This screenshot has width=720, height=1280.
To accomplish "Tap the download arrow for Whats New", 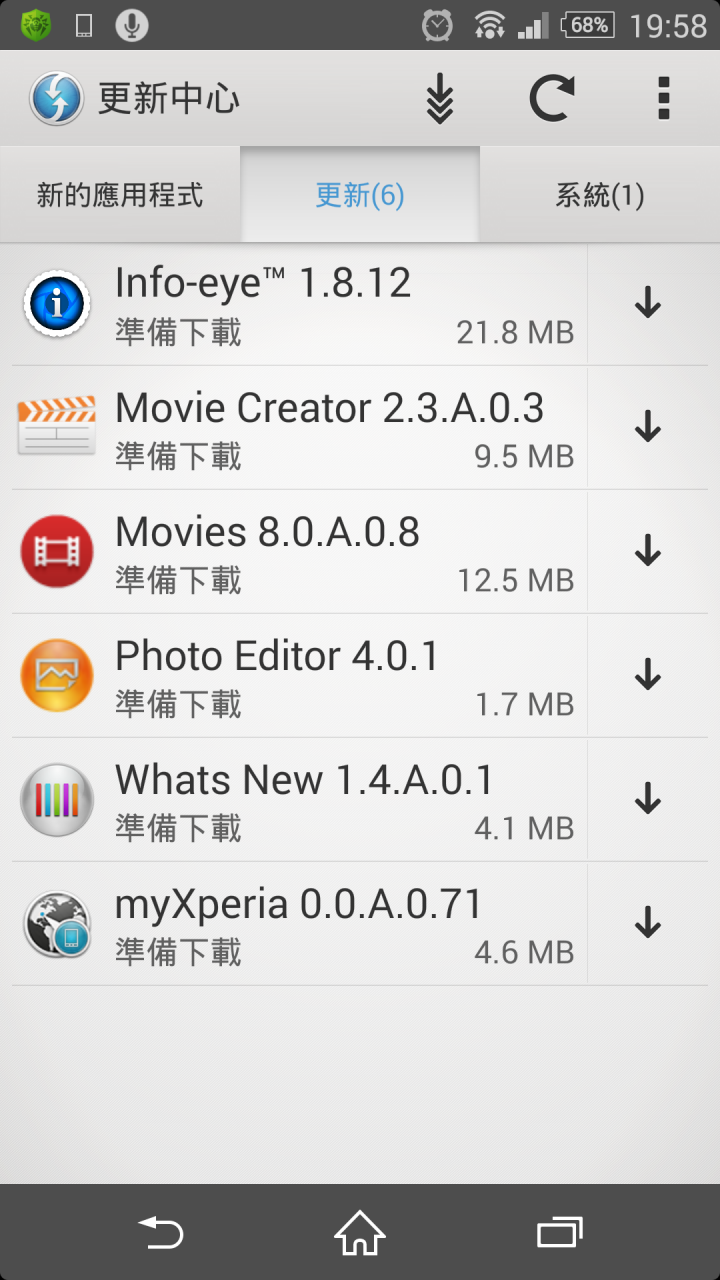I will point(648,799).
